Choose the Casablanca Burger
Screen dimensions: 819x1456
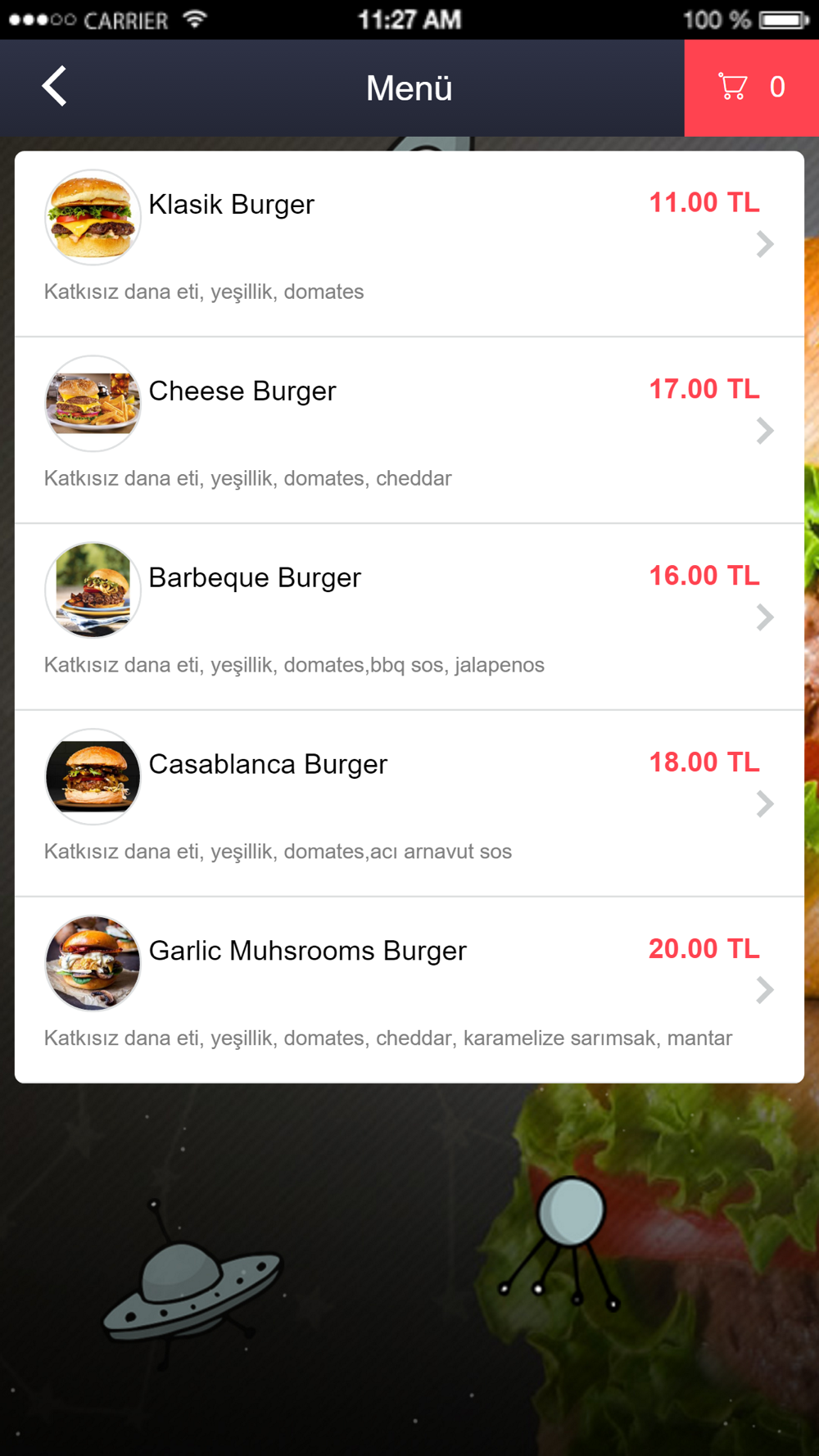[409, 803]
